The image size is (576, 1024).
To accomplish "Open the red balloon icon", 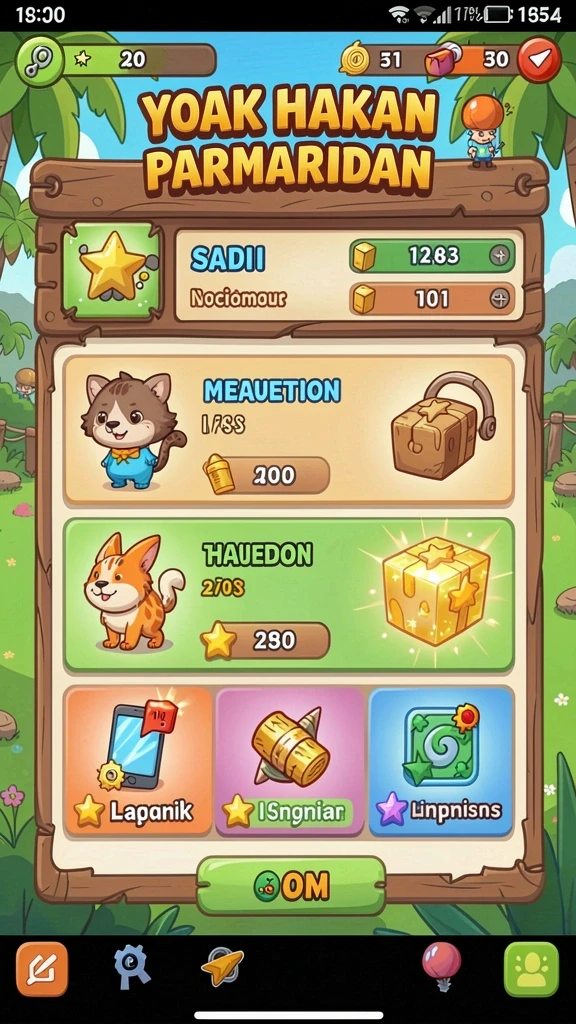I will tap(441, 967).
